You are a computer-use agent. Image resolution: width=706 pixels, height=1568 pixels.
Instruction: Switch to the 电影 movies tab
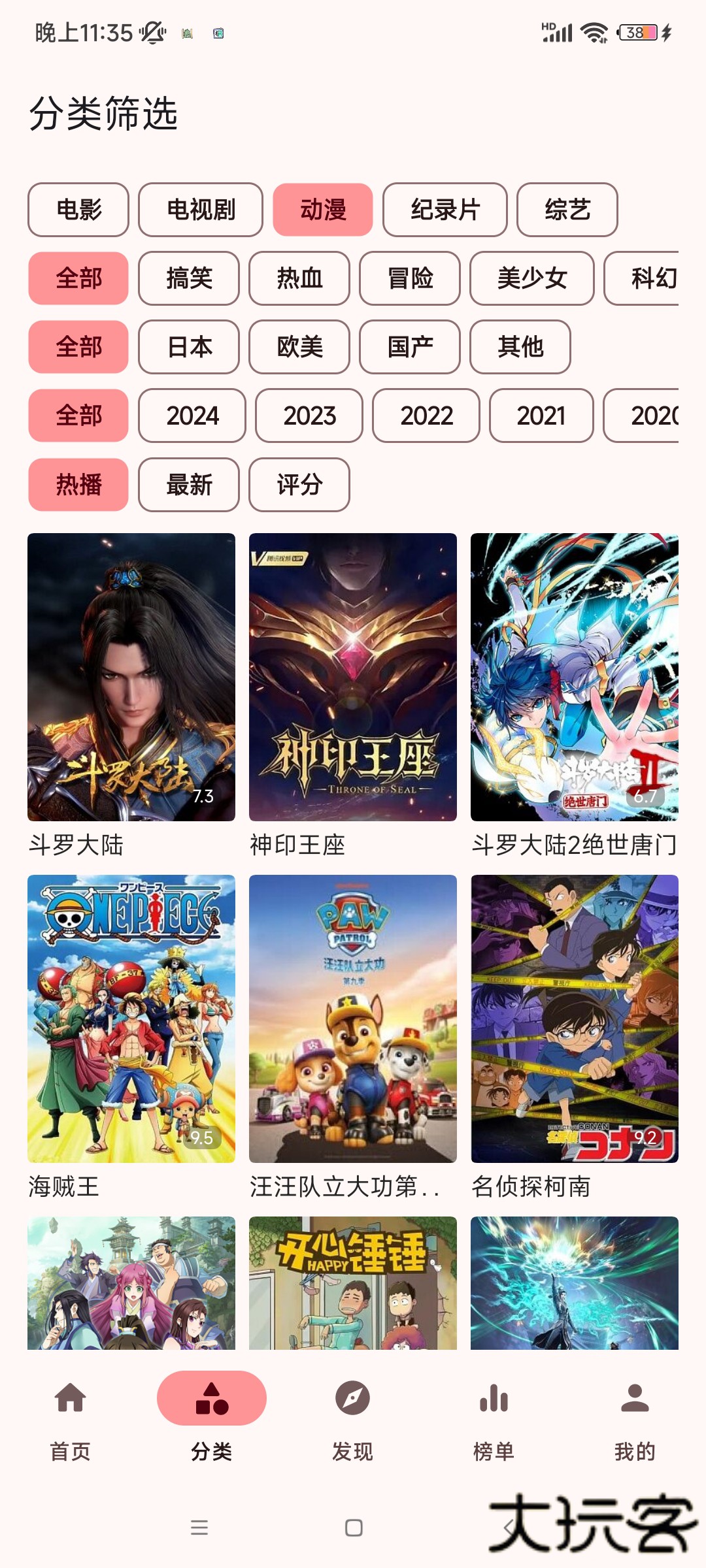click(78, 210)
